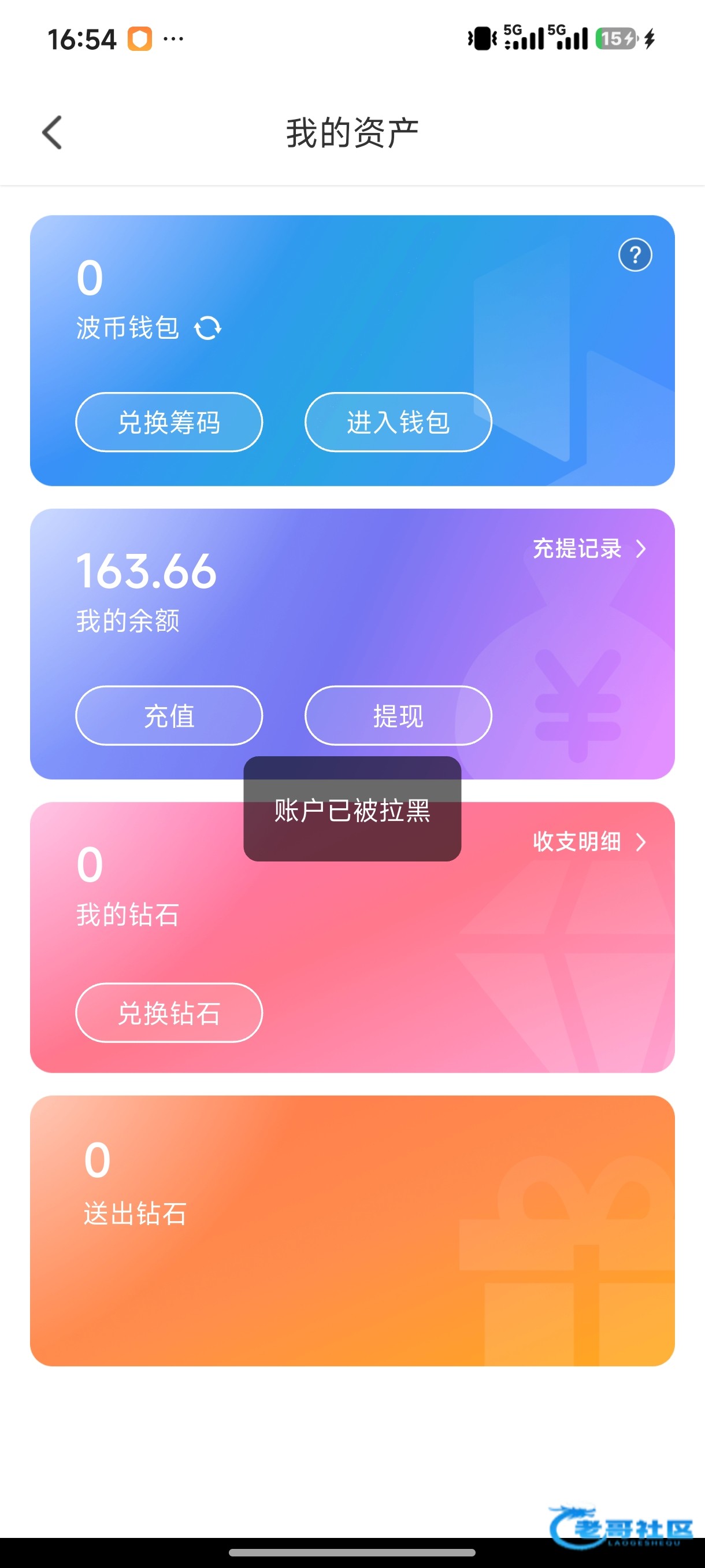Open 进入钱包
Image resolution: width=705 pixels, height=1568 pixels.
398,422
